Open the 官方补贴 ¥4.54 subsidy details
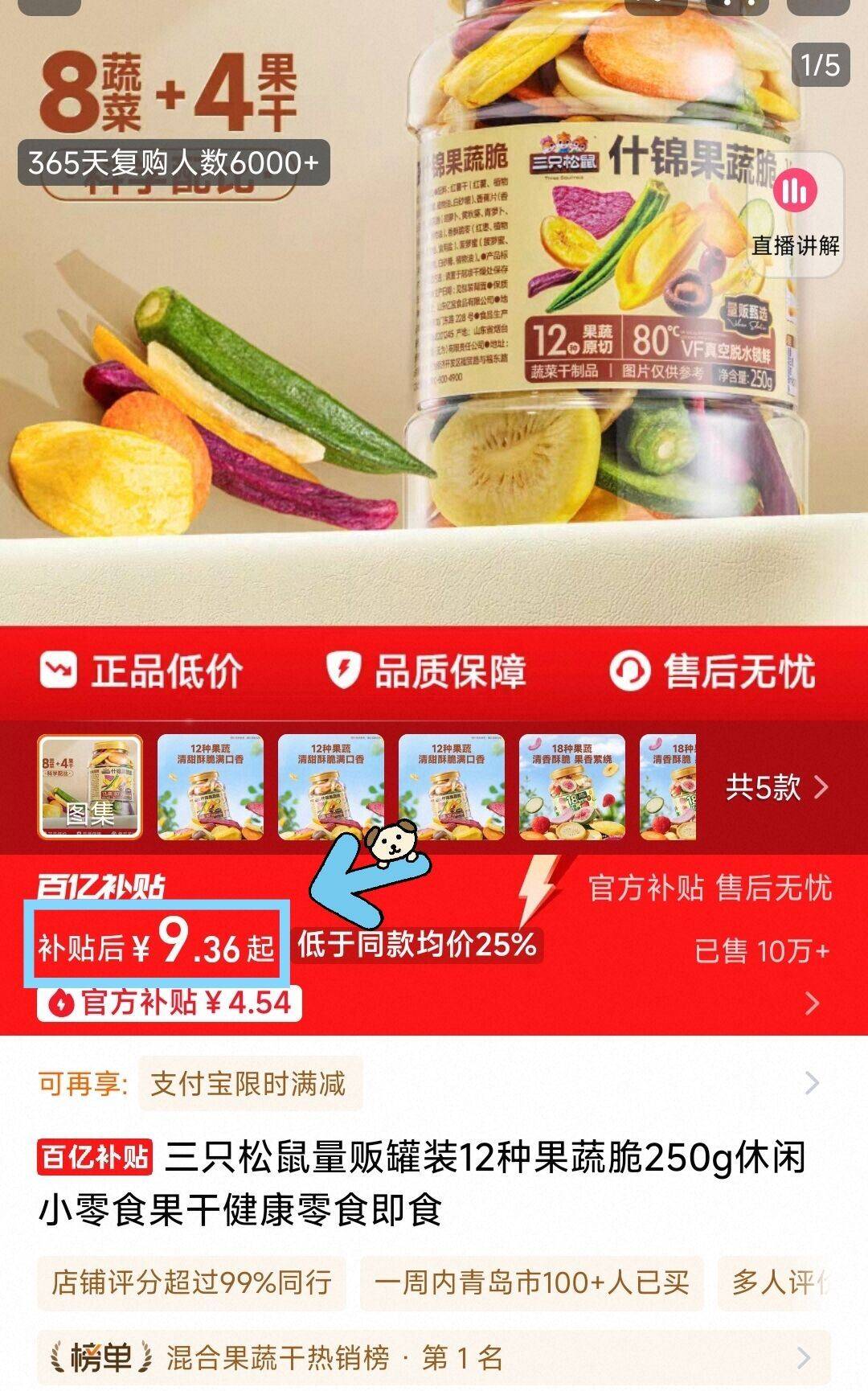 tap(170, 1003)
